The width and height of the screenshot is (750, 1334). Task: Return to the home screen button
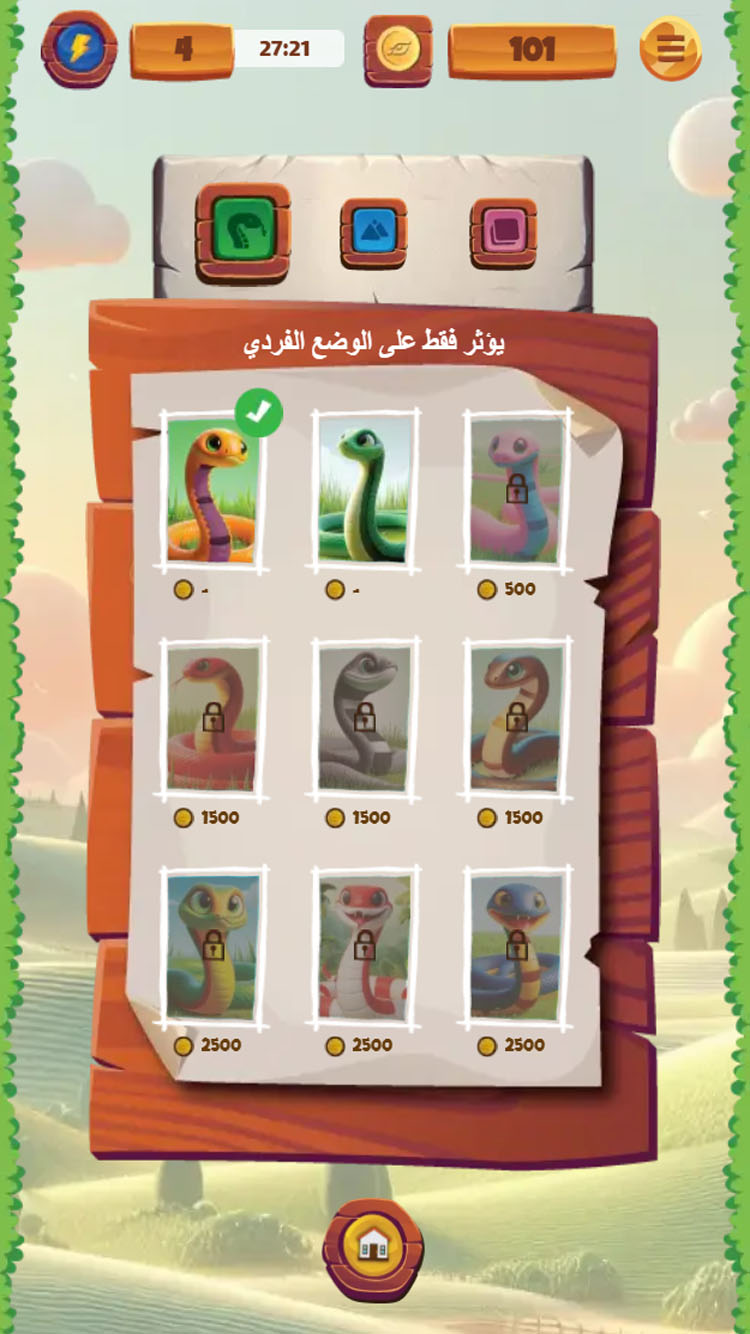[x=373, y=1246]
